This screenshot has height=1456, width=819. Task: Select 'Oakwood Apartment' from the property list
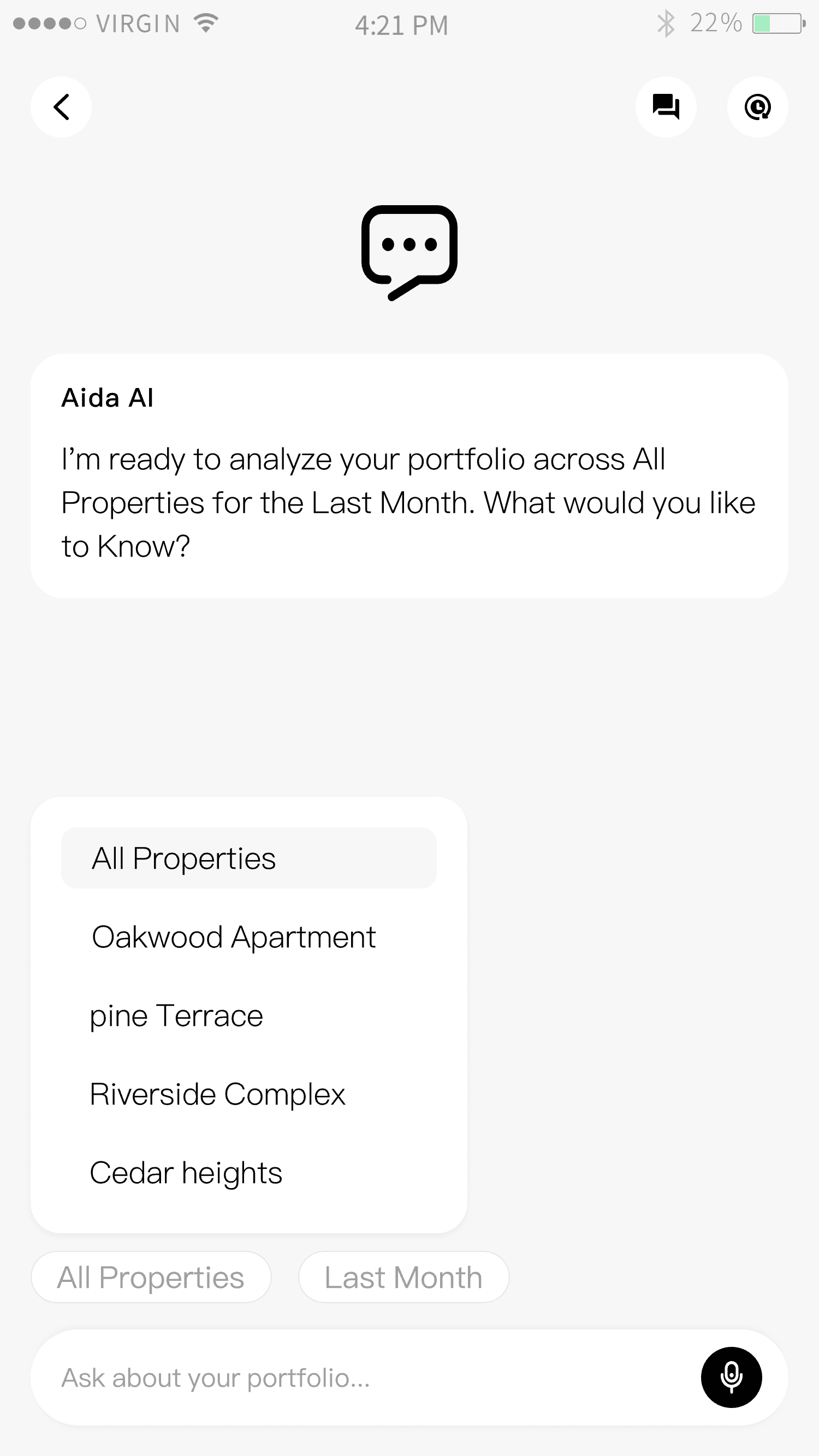click(x=234, y=936)
